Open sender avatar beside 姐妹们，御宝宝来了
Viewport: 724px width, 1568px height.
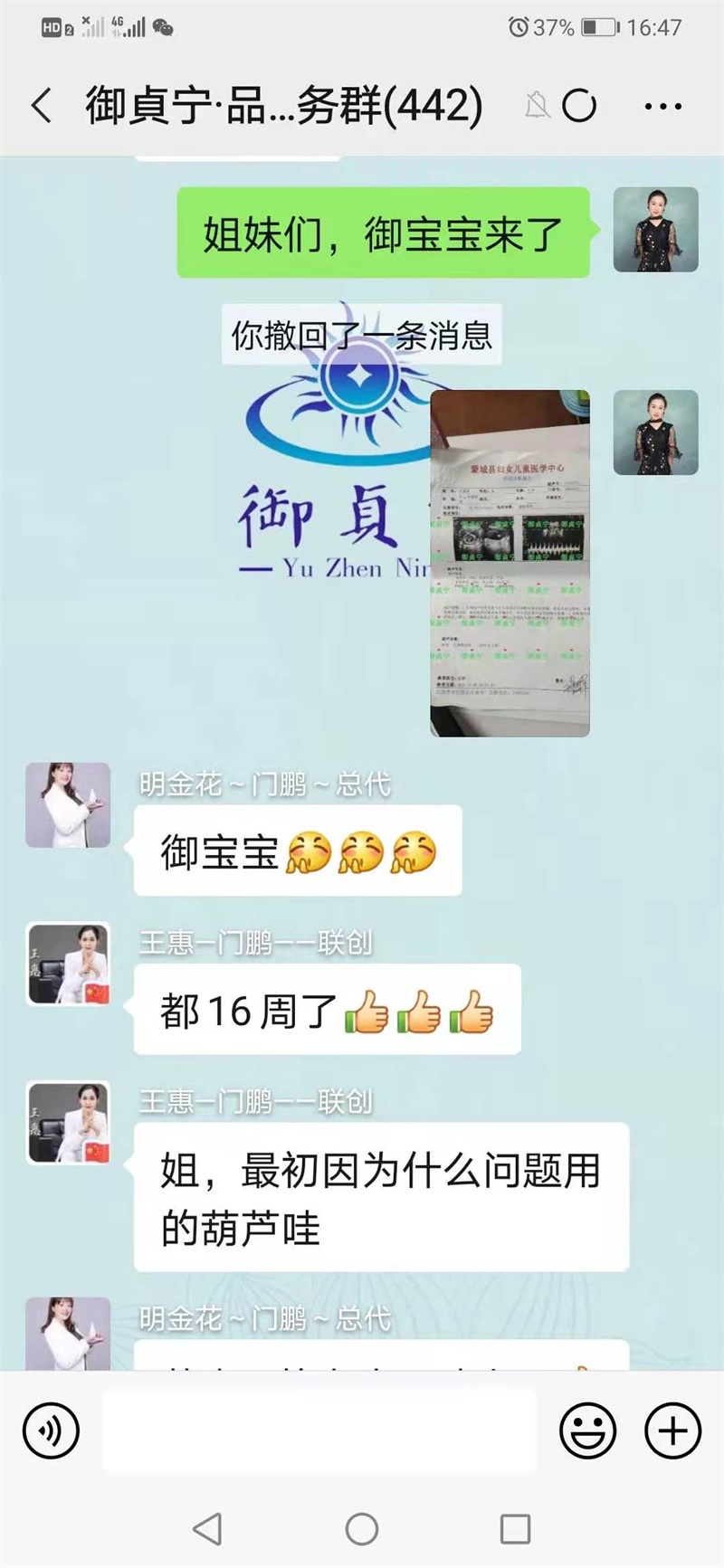click(x=655, y=230)
